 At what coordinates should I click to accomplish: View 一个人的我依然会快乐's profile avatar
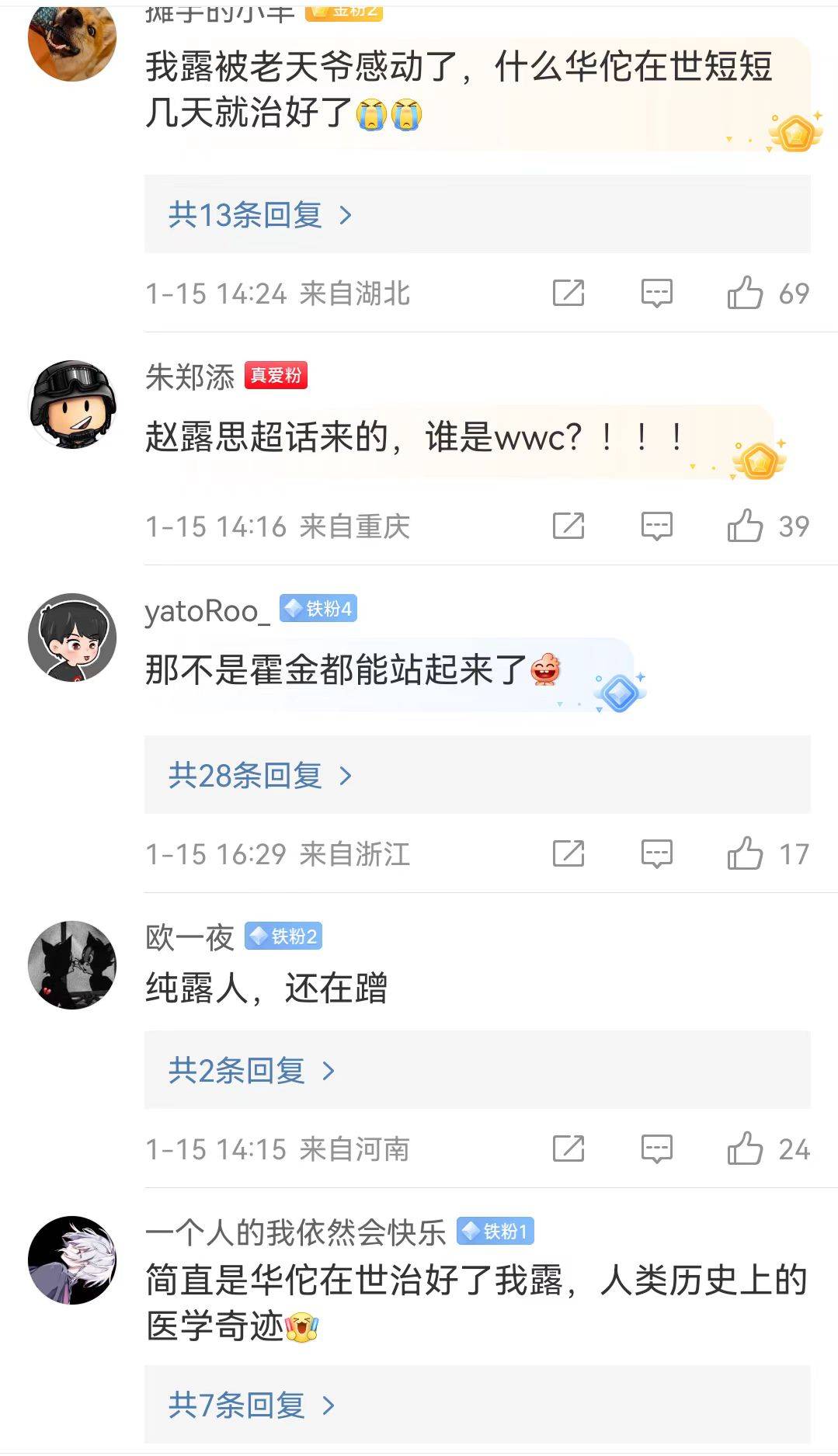[x=72, y=1260]
